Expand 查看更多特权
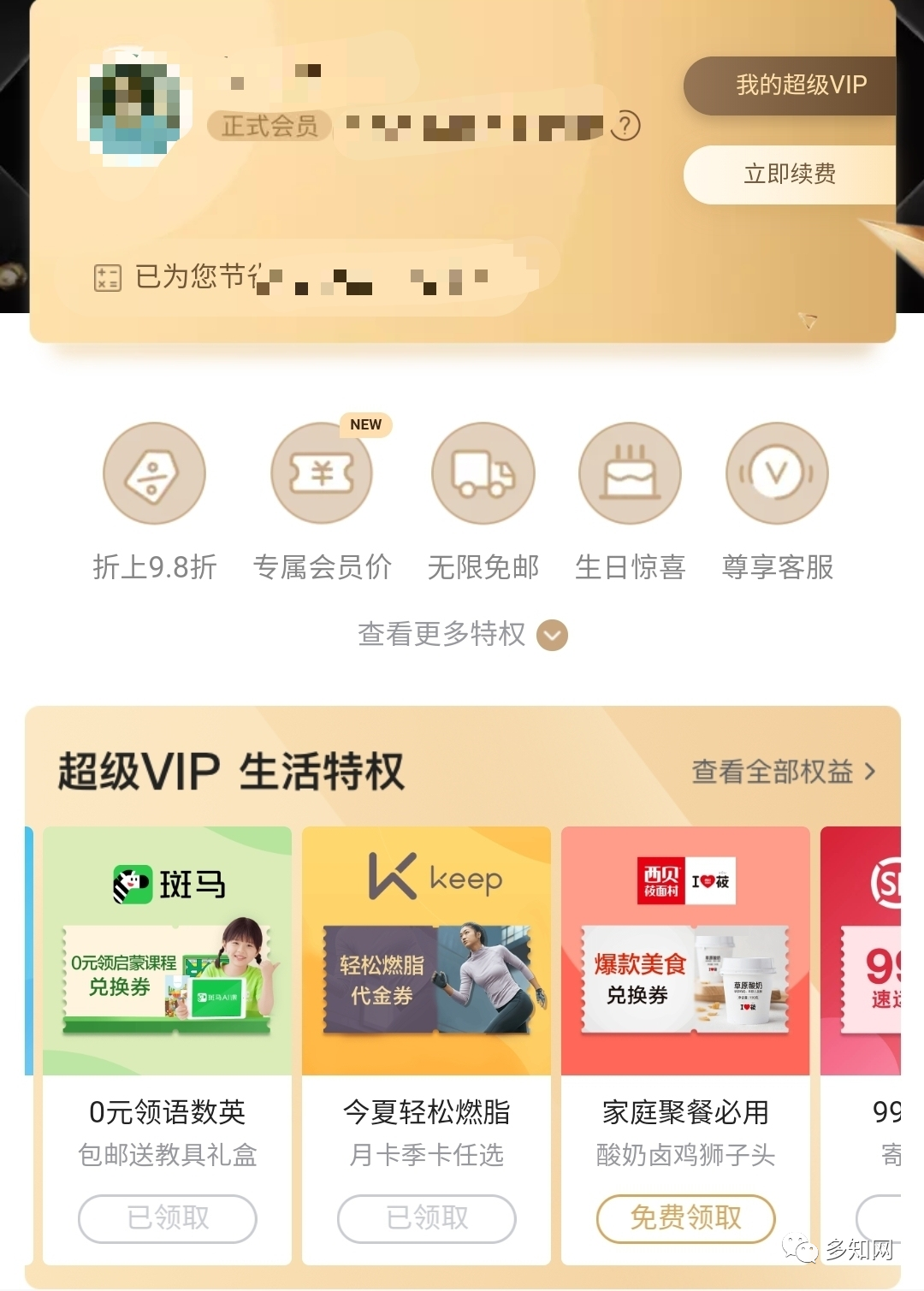Viewport: 924px width, 1291px height. point(462,635)
